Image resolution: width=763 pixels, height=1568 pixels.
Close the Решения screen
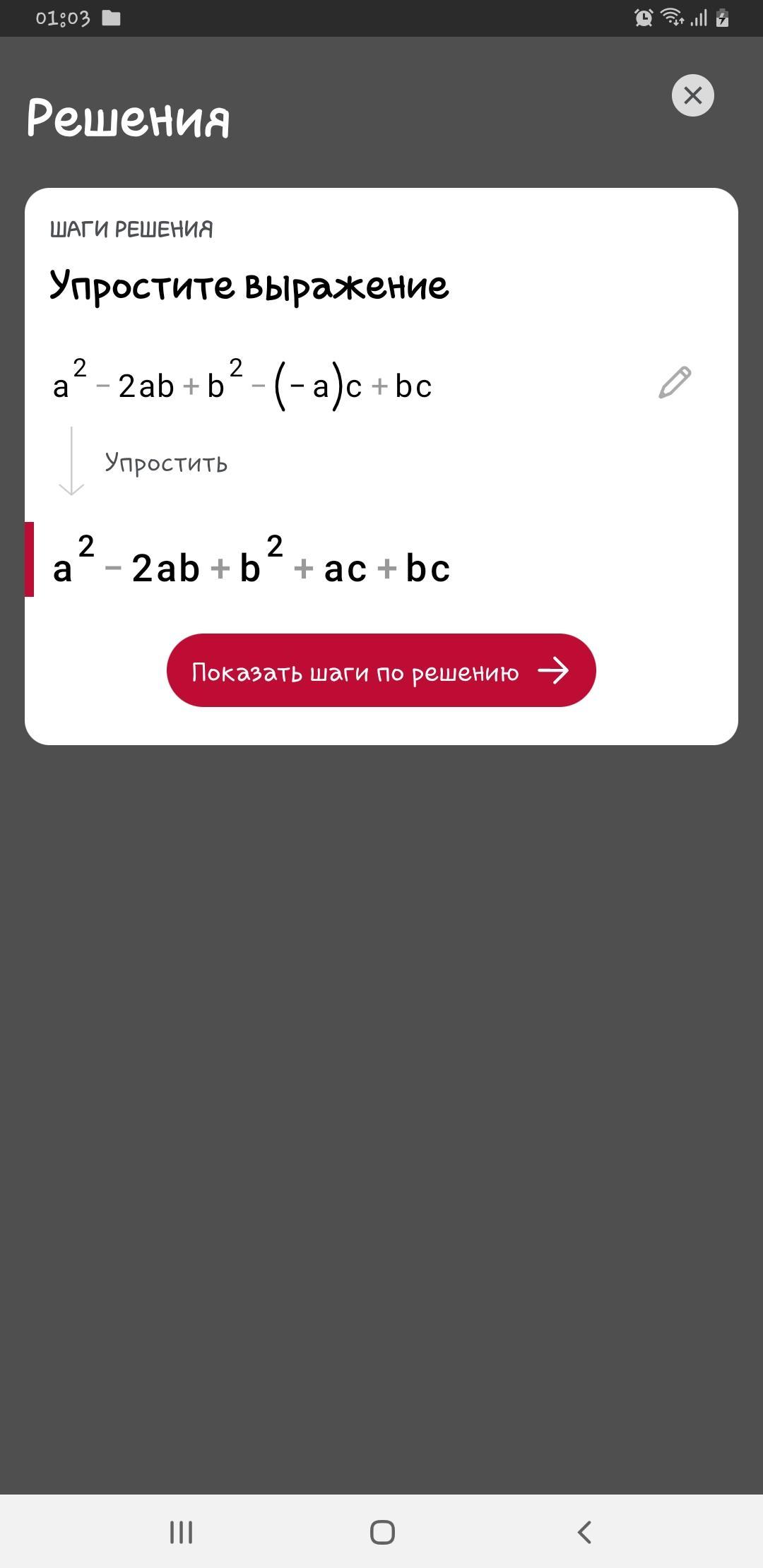coord(692,95)
